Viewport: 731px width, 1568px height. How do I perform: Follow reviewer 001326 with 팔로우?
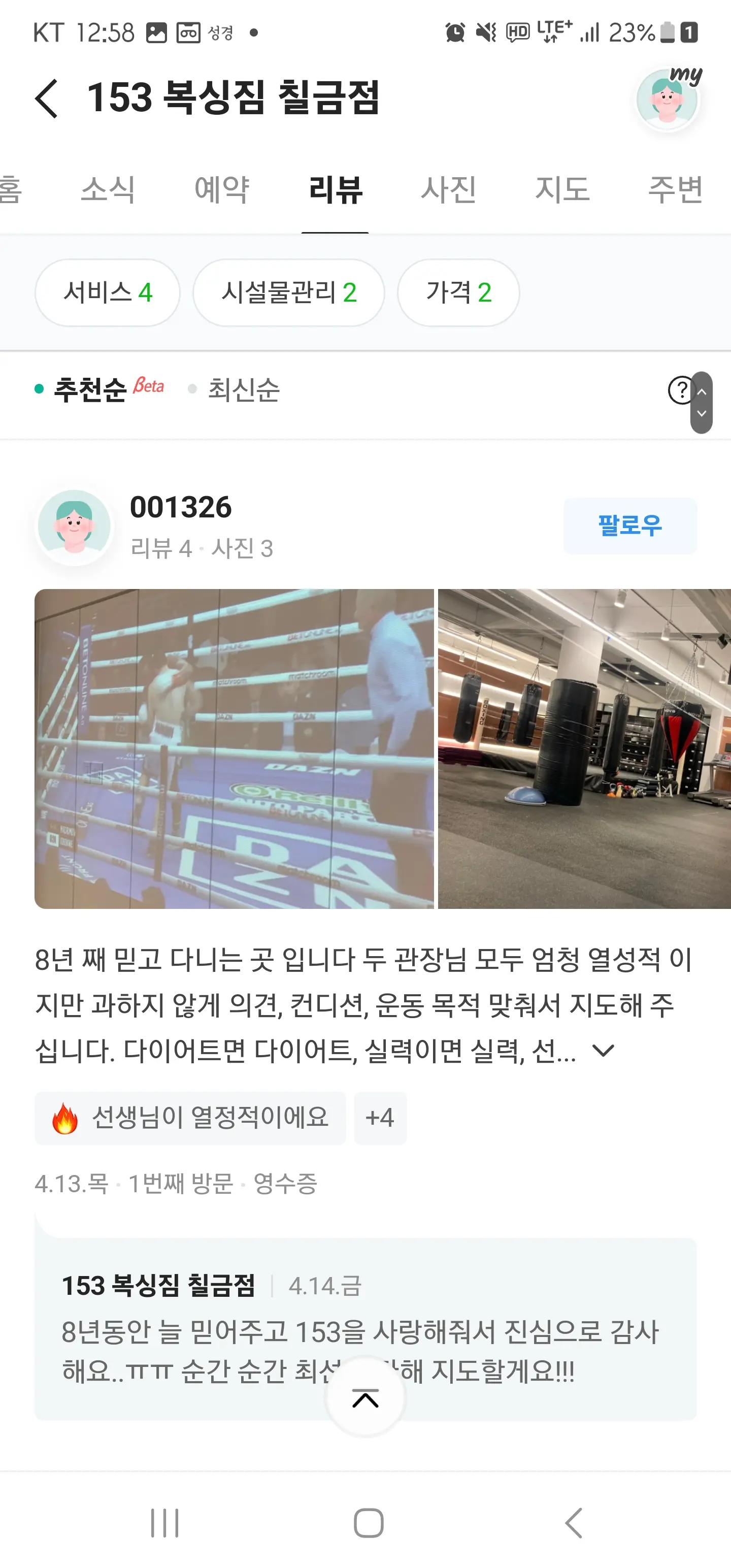coord(629,526)
